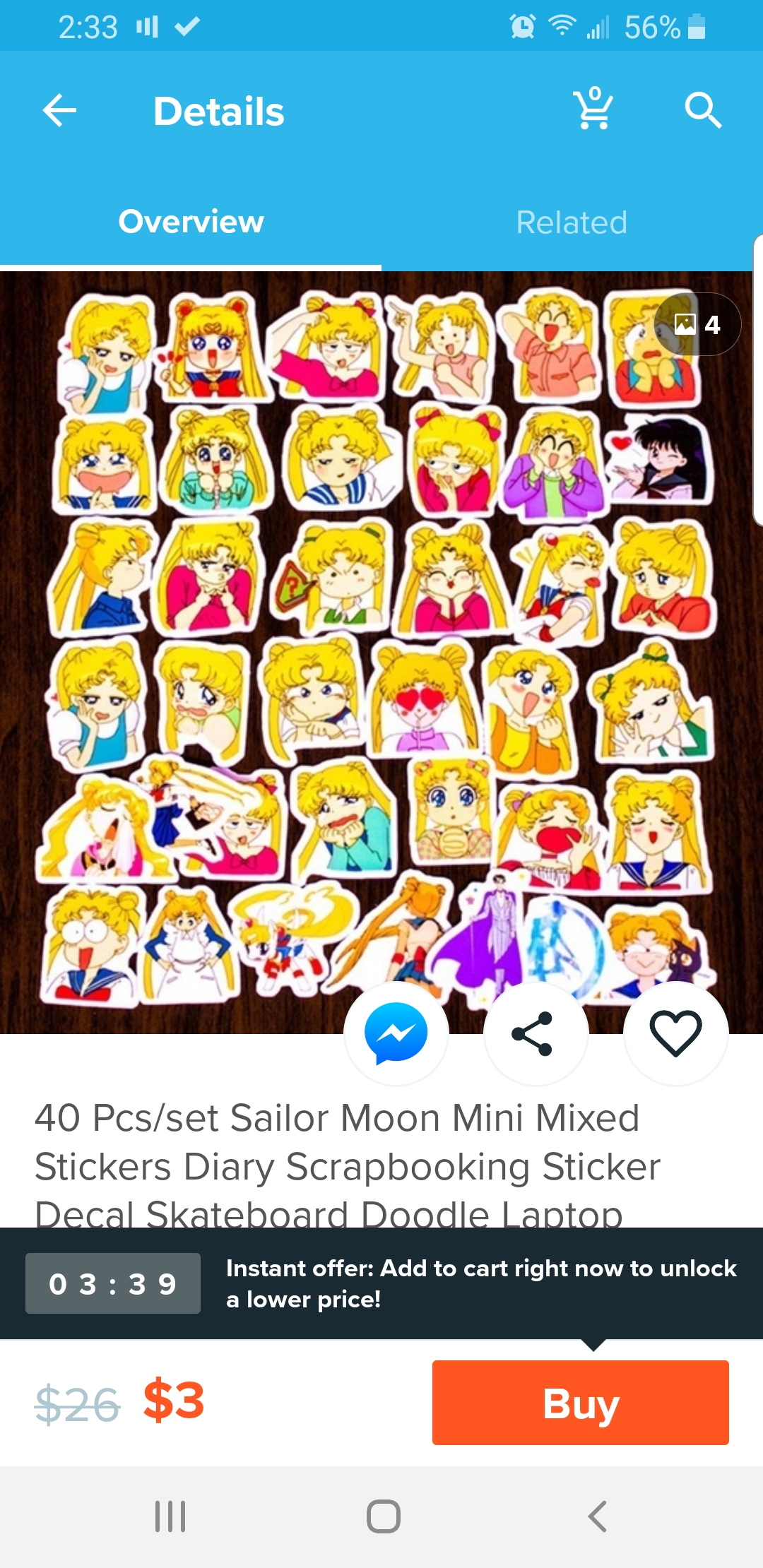Tap the system home button
The image size is (763, 1568).
383,1516
